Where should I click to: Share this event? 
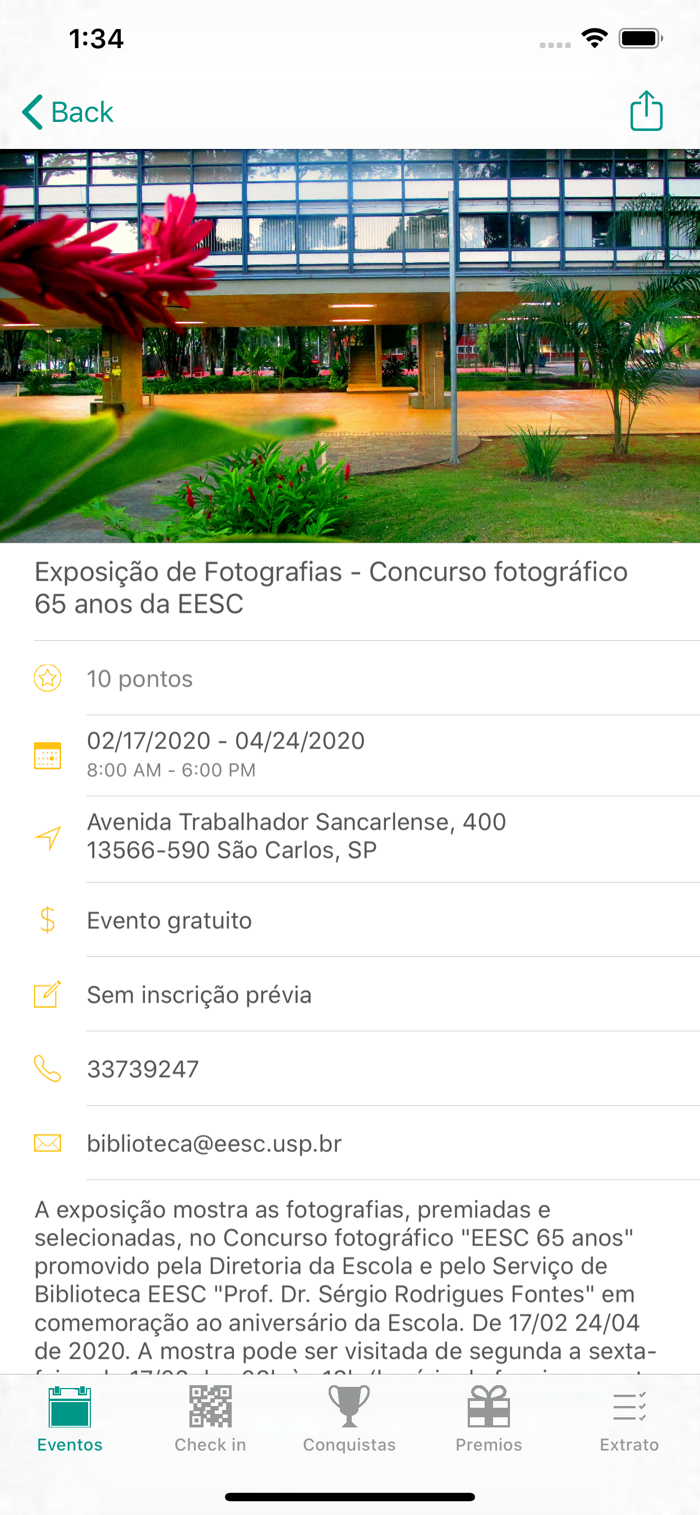coord(646,111)
